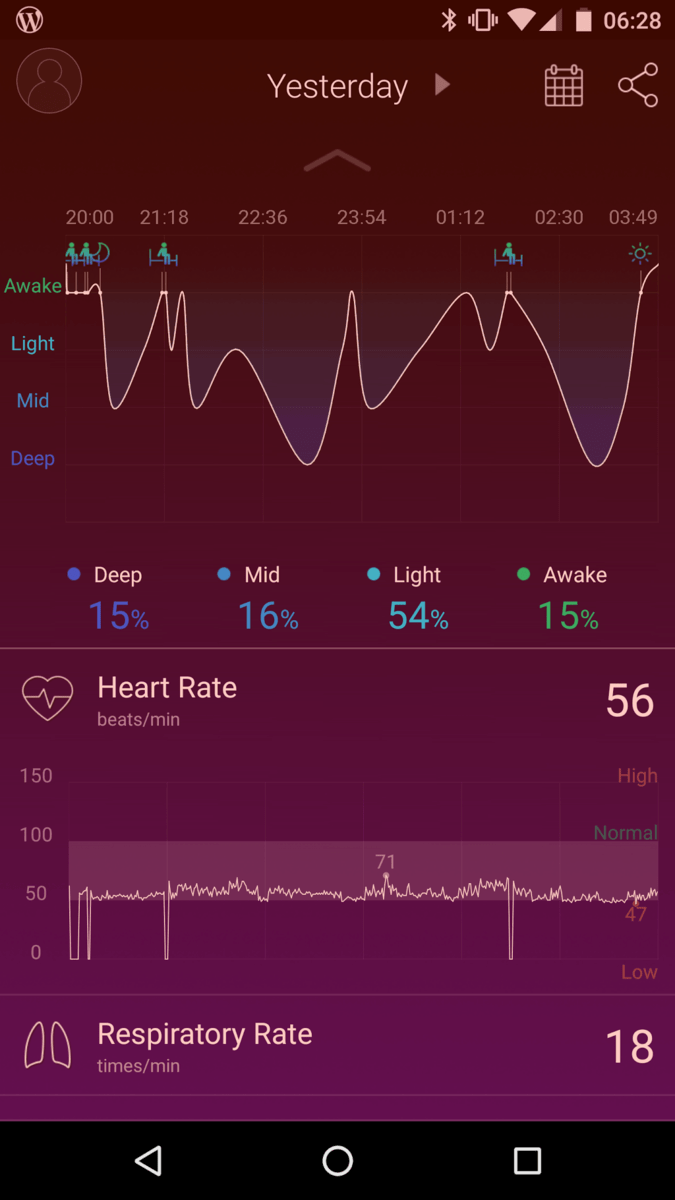Image resolution: width=675 pixels, height=1200 pixels.
Task: Go to the next day arrow
Action: click(x=442, y=85)
